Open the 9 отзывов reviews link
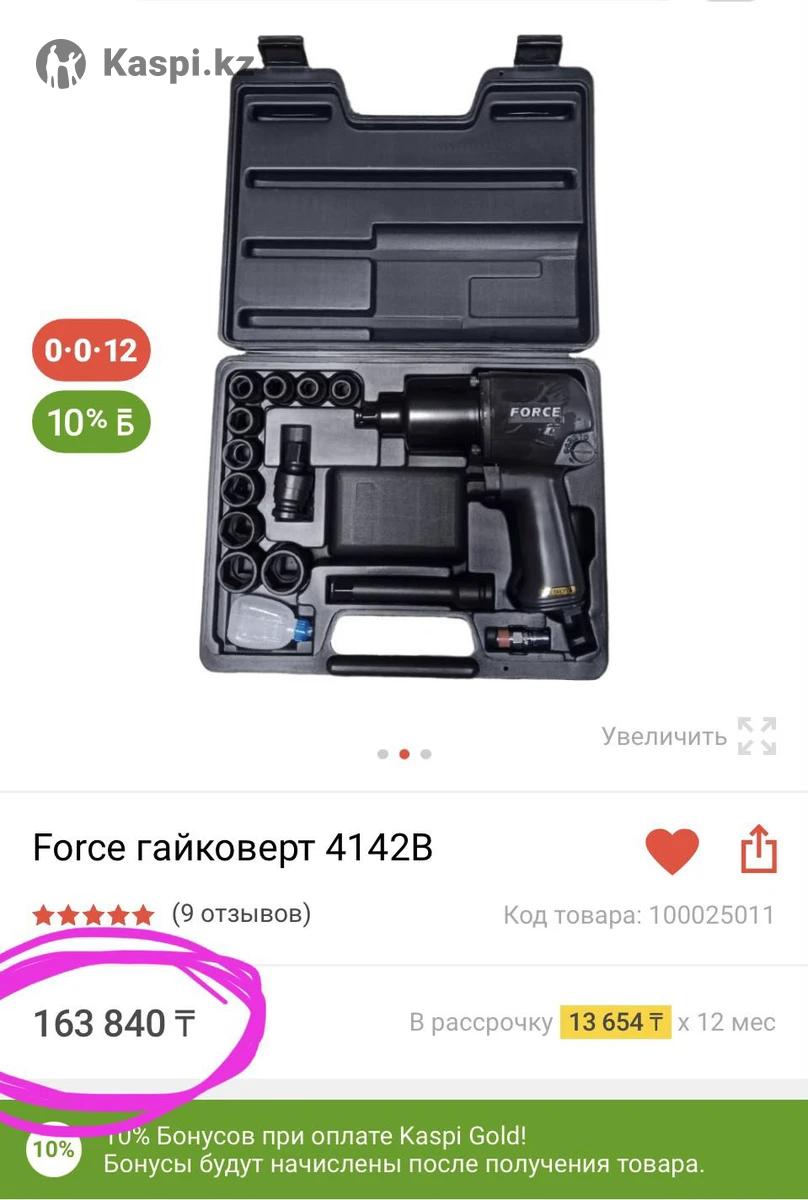Image resolution: width=808 pixels, height=1200 pixels. (241, 913)
